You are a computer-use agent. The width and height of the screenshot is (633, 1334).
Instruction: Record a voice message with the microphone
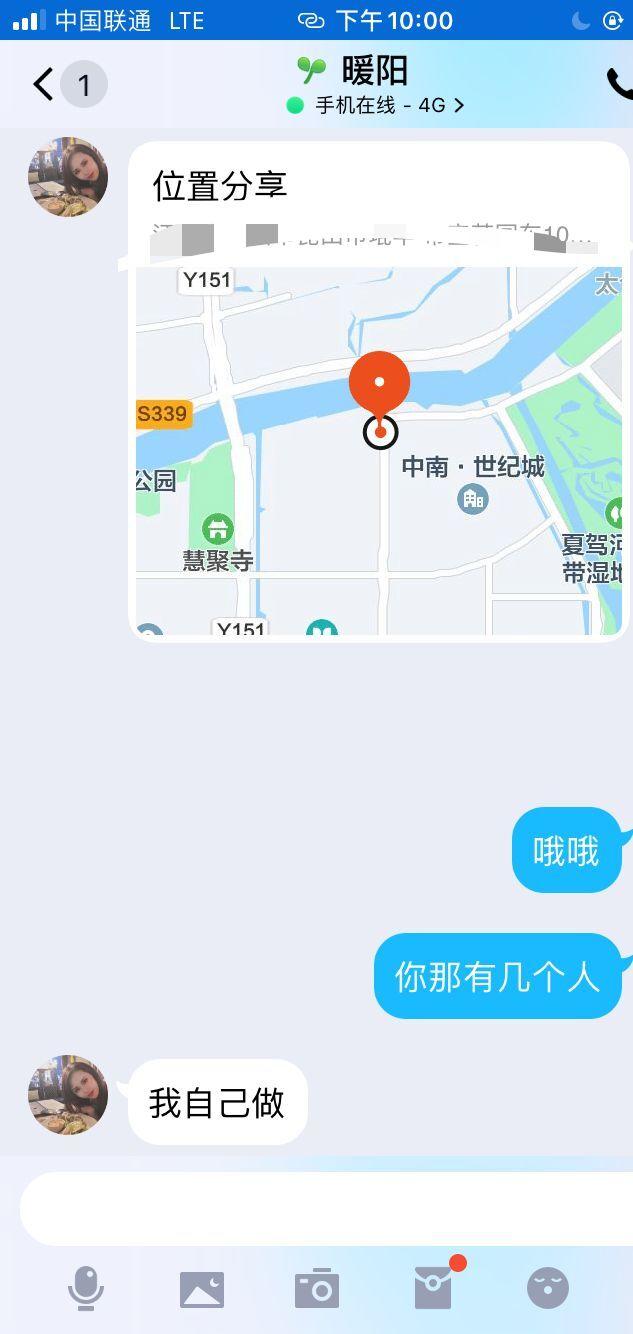(x=86, y=1288)
